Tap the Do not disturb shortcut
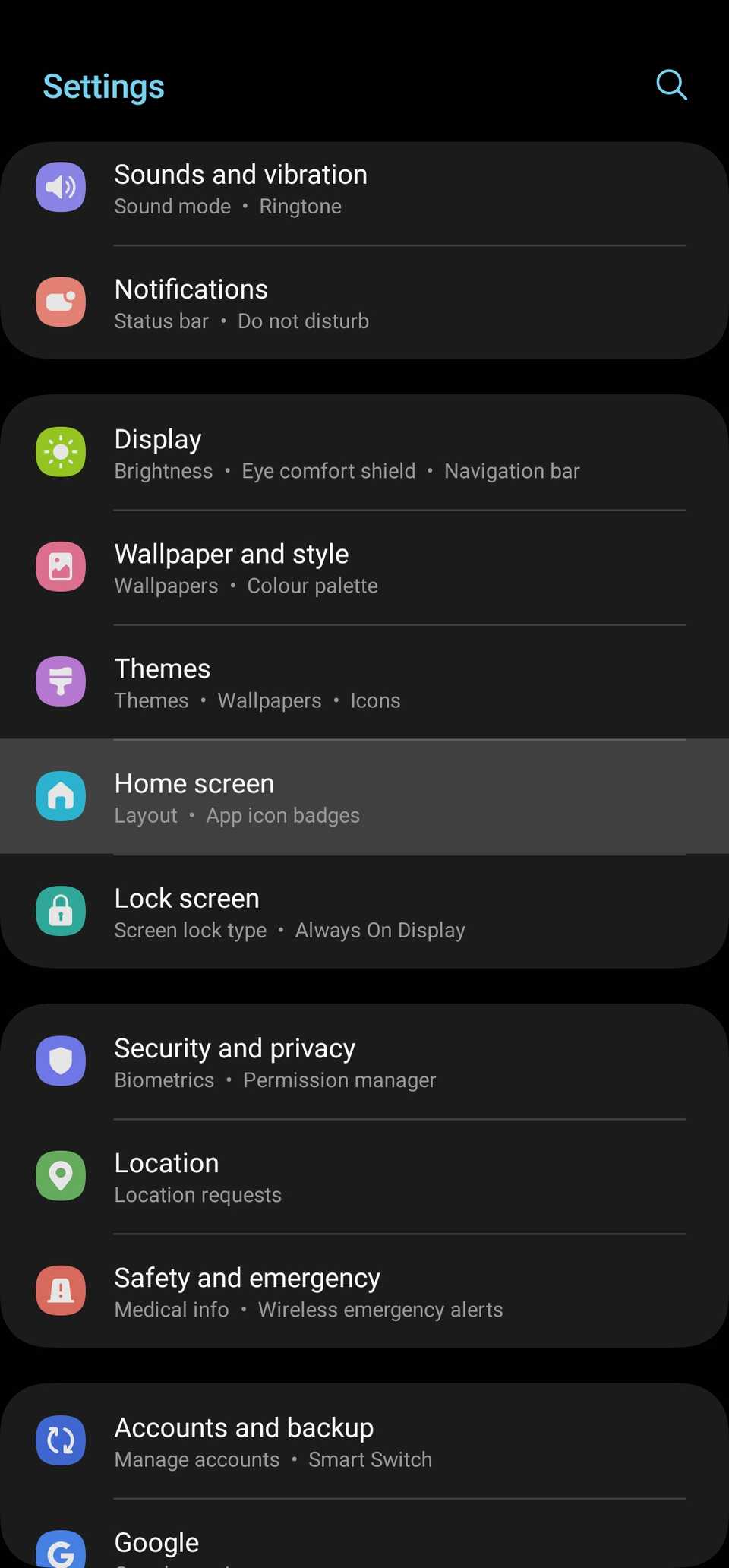Viewport: 729px width, 1568px height. point(303,321)
